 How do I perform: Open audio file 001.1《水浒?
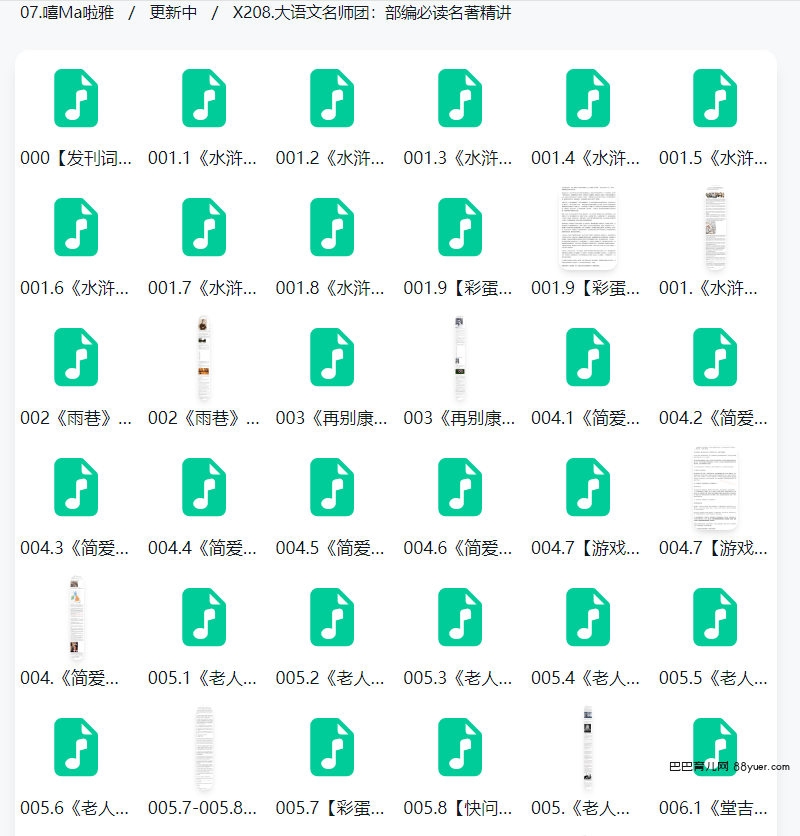click(x=204, y=98)
